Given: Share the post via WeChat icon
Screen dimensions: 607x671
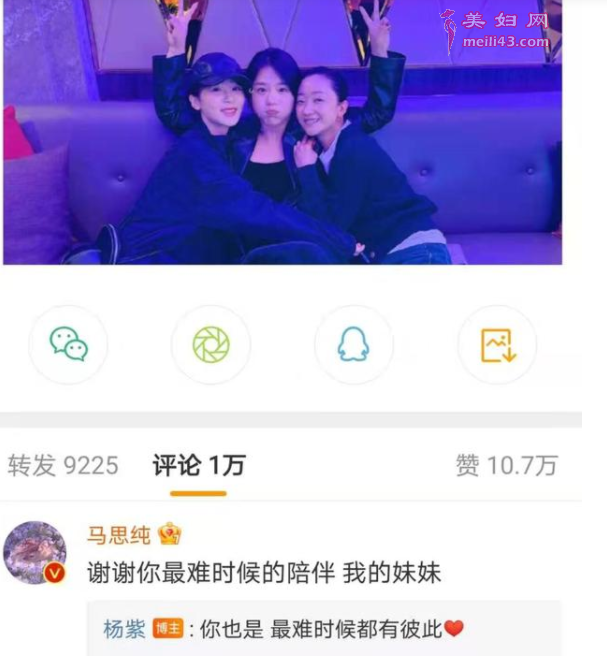Looking at the screenshot, I should 69,345.
